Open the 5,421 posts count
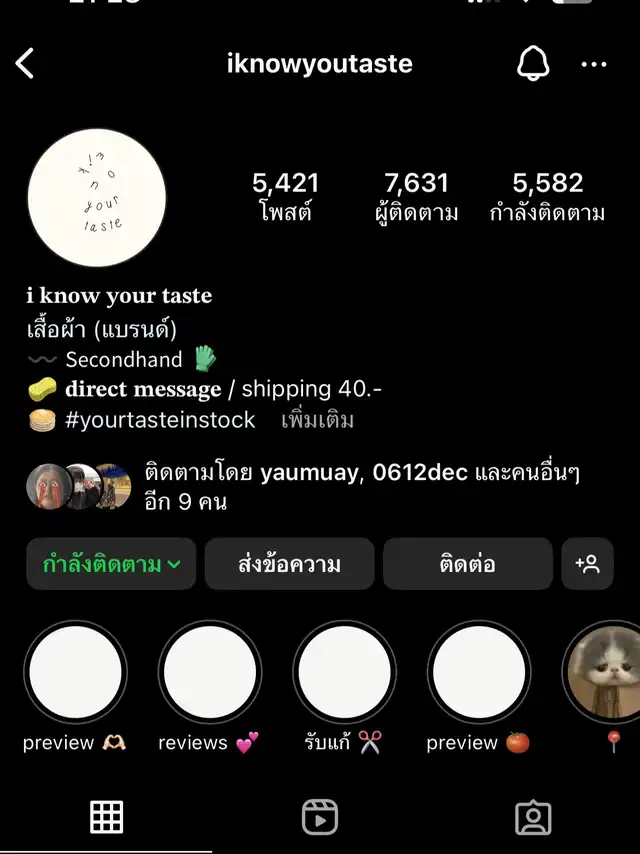 coord(285,196)
